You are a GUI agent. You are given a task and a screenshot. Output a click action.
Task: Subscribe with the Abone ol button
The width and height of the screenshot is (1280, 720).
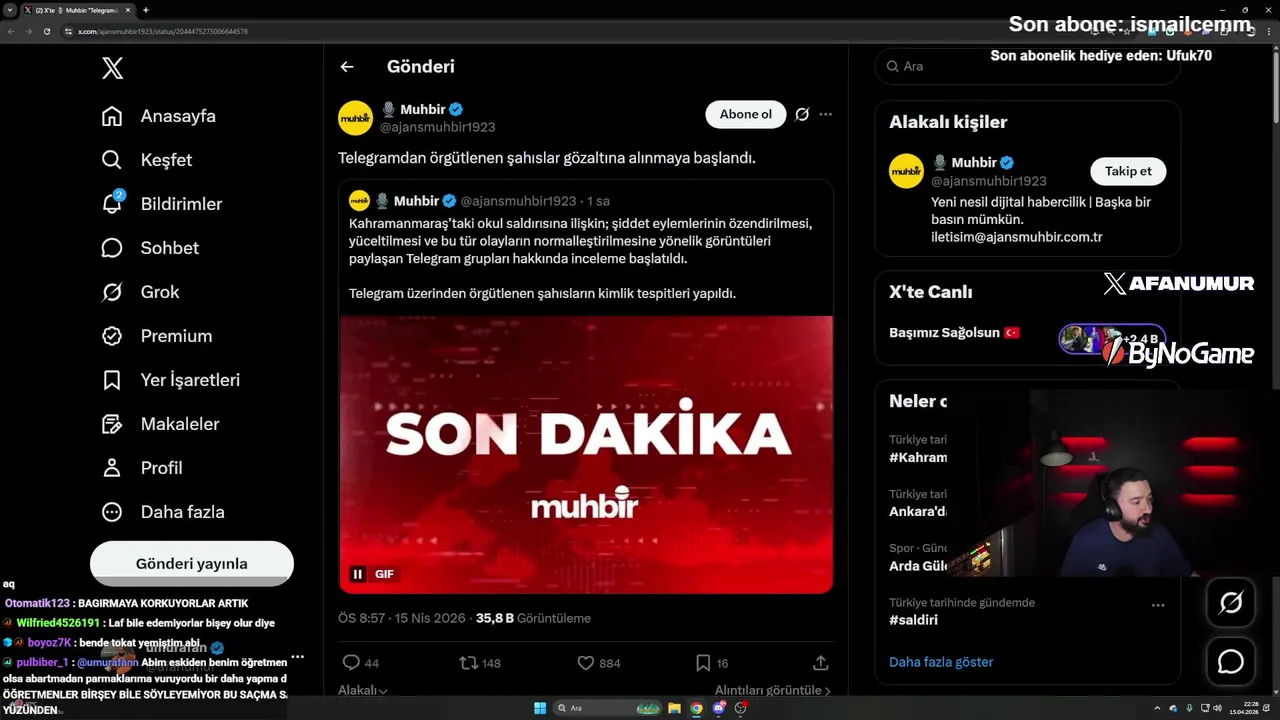point(746,114)
